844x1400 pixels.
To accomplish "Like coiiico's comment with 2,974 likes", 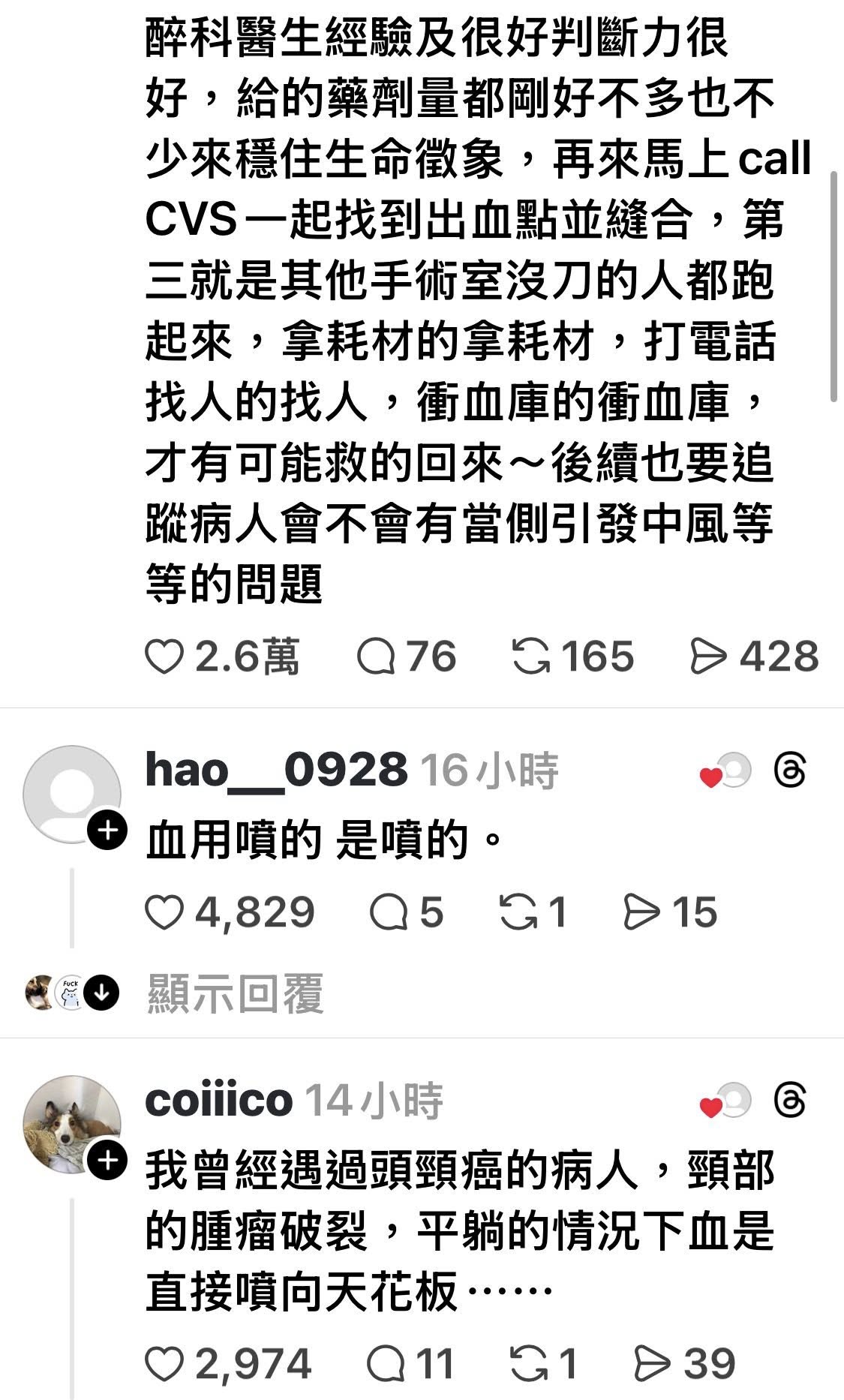I will (x=164, y=1363).
